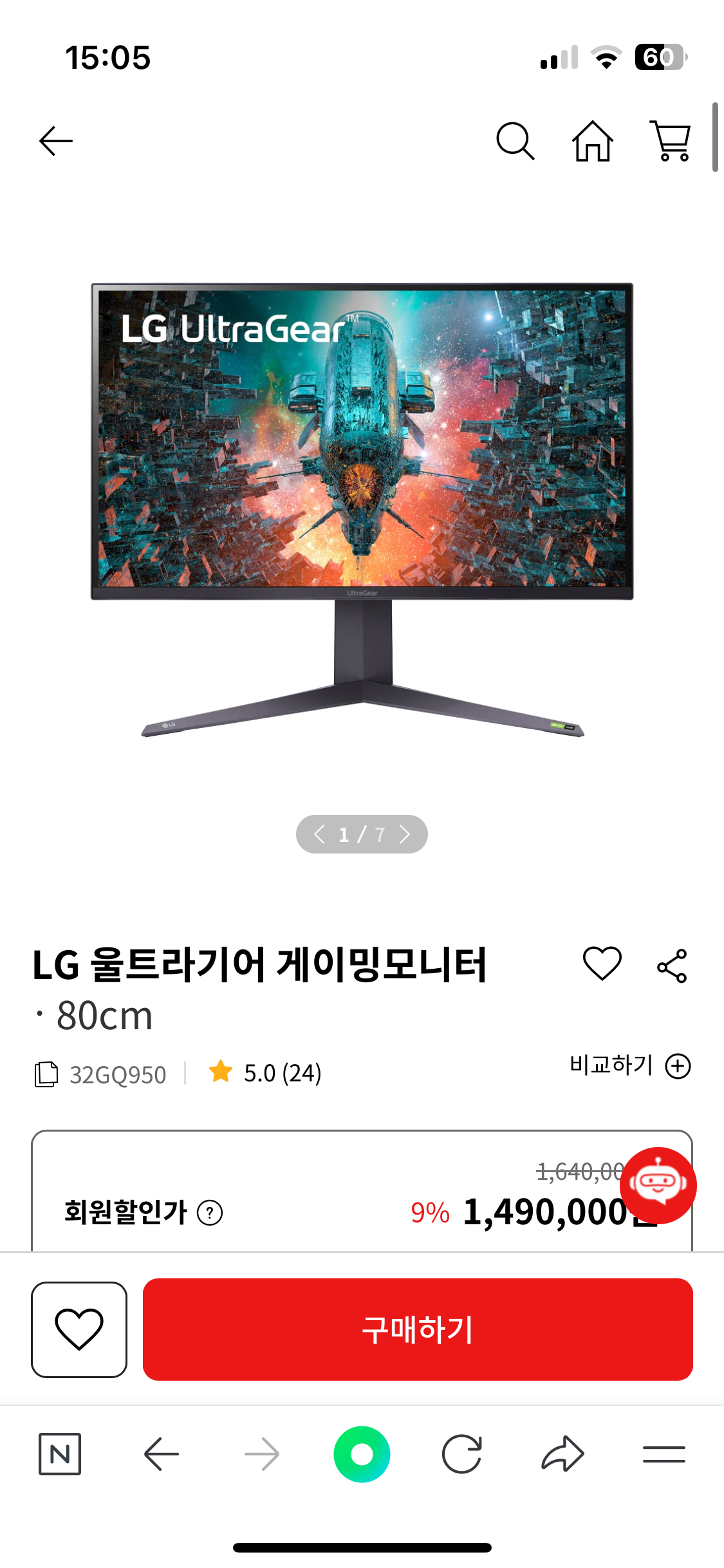The height and width of the screenshot is (1568, 724).
Task: Show the previous product image
Action: point(319,834)
